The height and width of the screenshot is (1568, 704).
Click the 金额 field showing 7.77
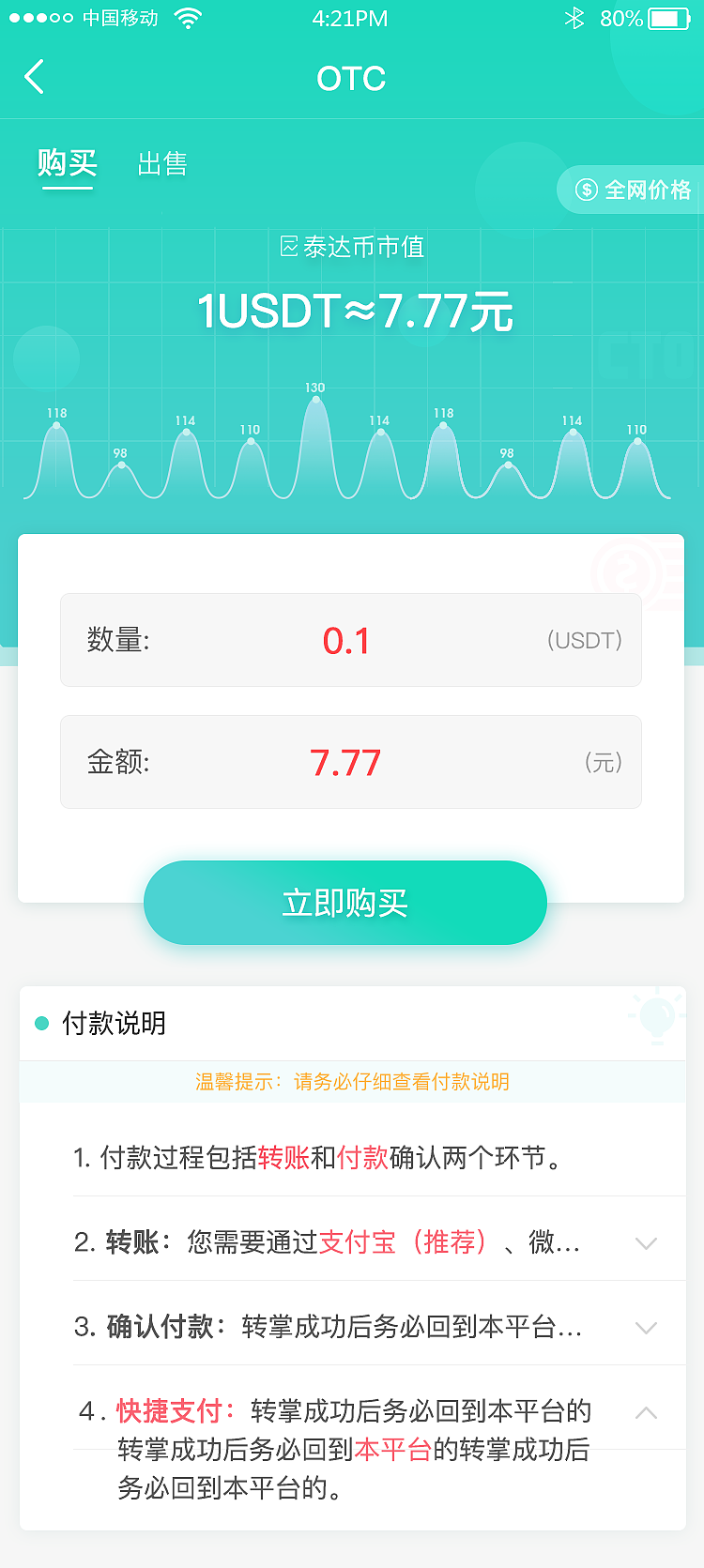[x=350, y=762]
